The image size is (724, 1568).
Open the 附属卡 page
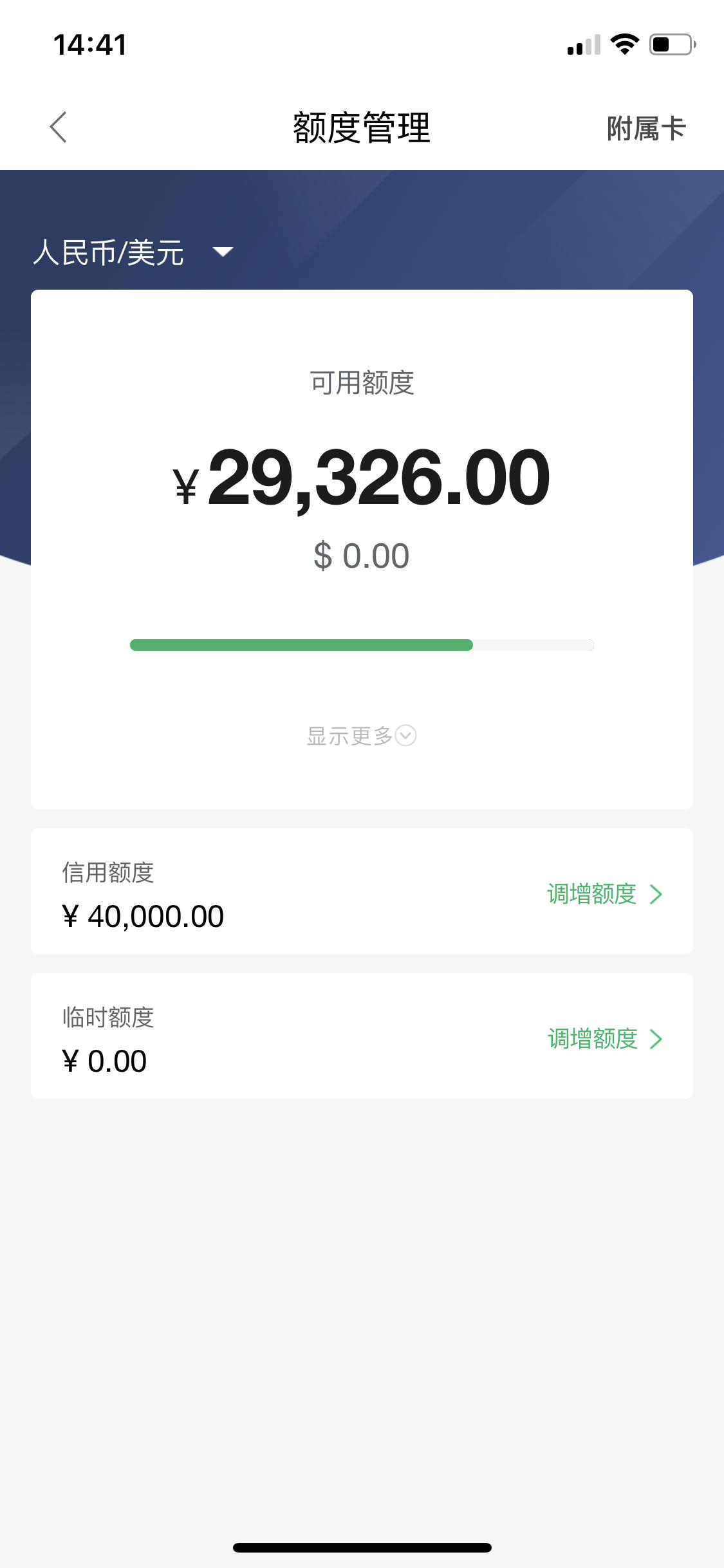(646, 128)
